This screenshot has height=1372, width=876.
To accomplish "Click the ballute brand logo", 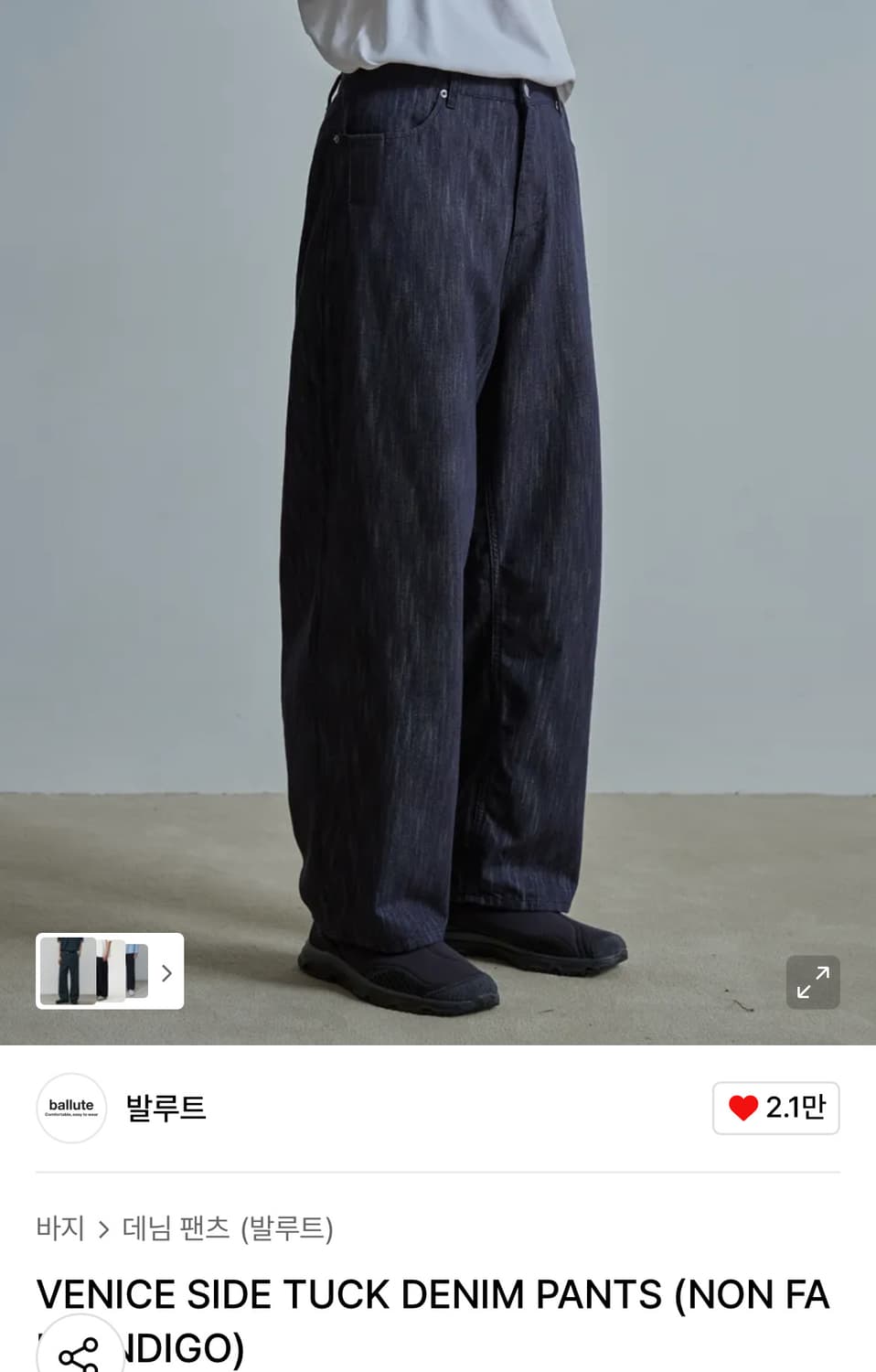I will pyautogui.click(x=71, y=1108).
